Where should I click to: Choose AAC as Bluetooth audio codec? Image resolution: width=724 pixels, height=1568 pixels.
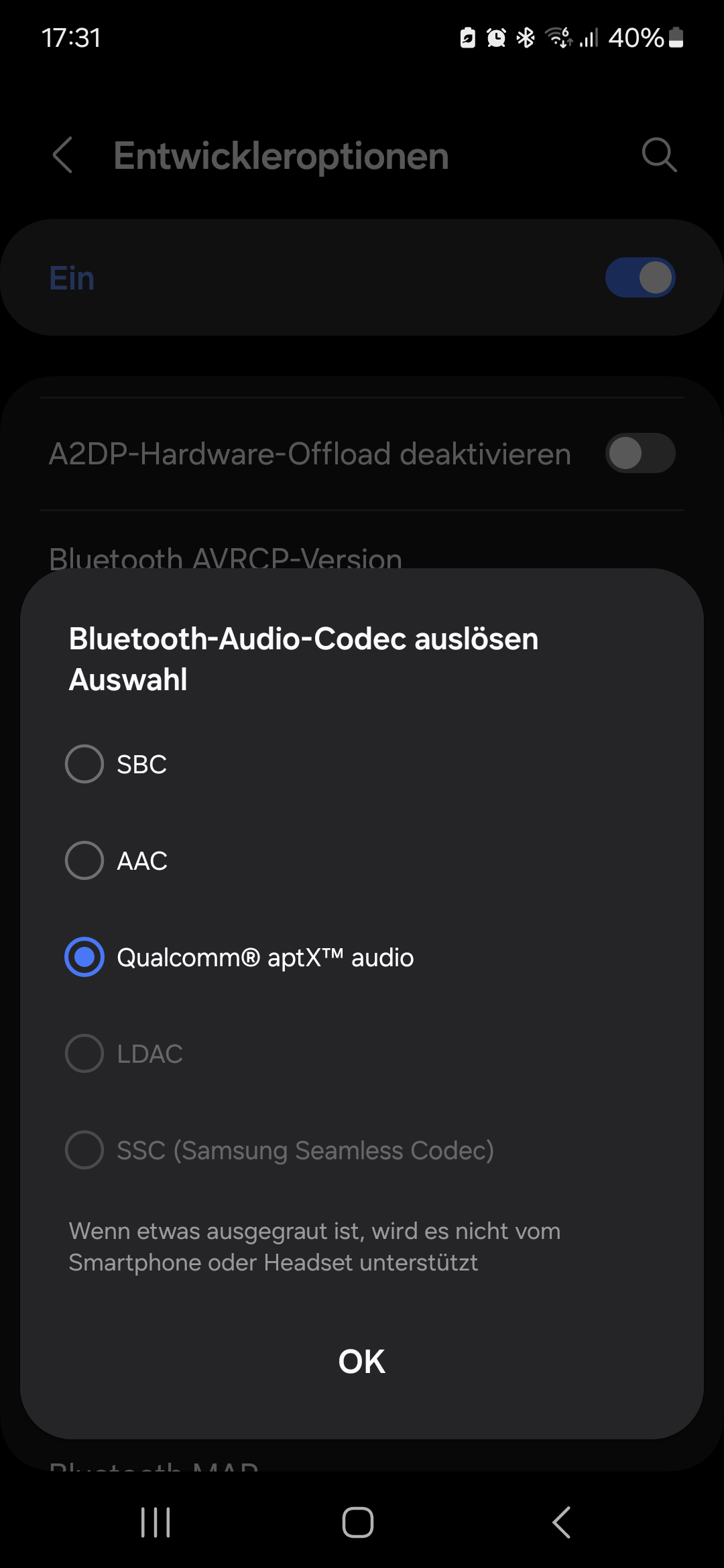pos(84,860)
